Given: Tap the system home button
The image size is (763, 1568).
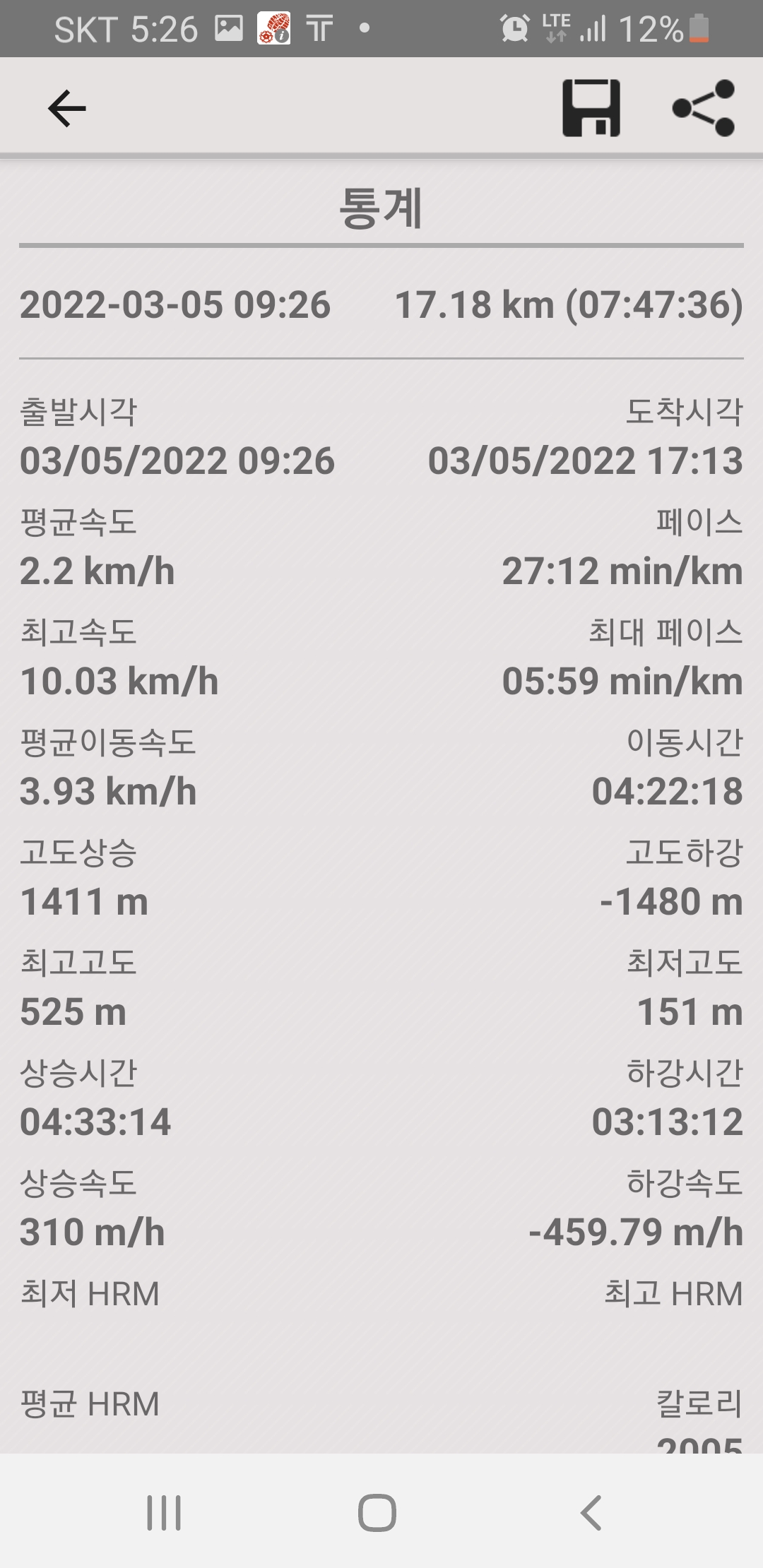Looking at the screenshot, I should 377,1512.
